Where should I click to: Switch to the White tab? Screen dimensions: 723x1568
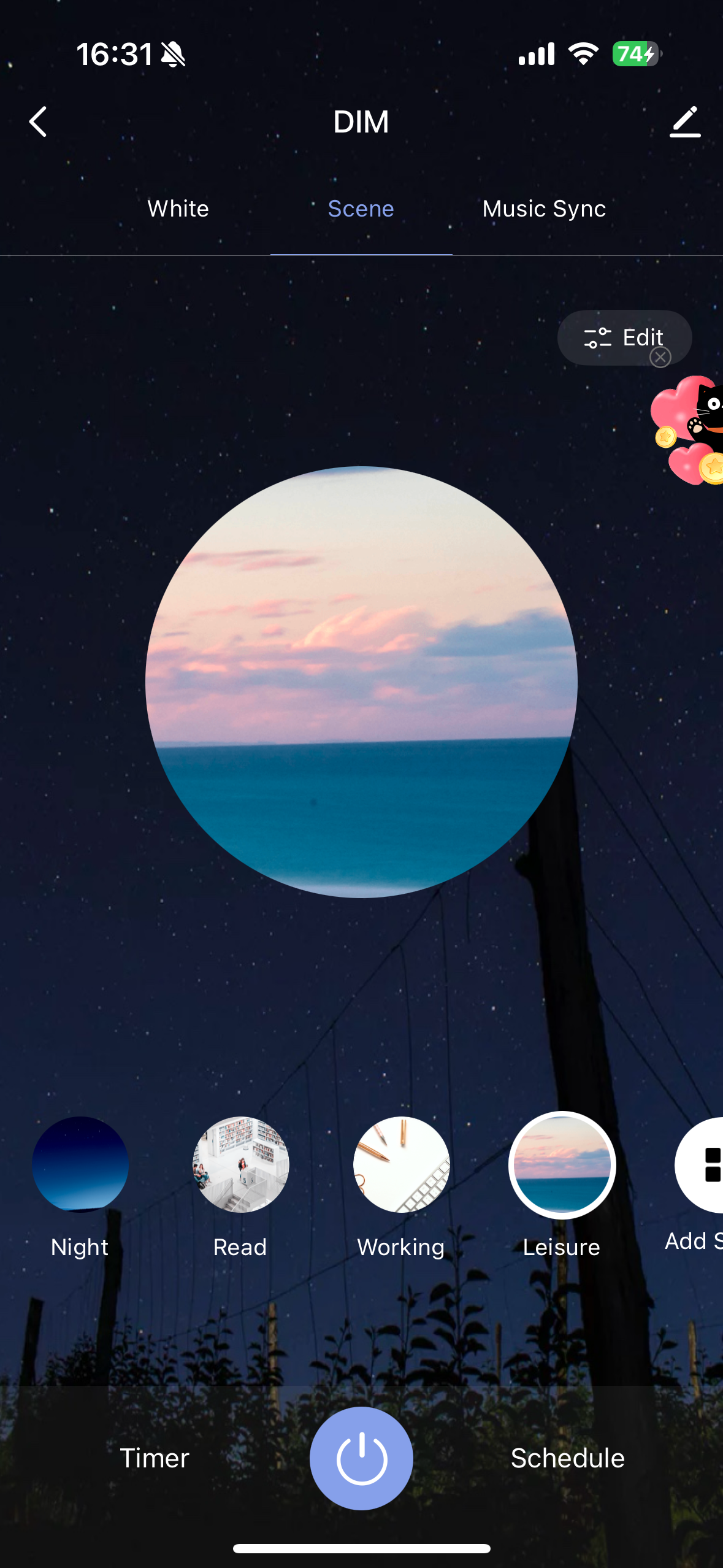click(178, 209)
